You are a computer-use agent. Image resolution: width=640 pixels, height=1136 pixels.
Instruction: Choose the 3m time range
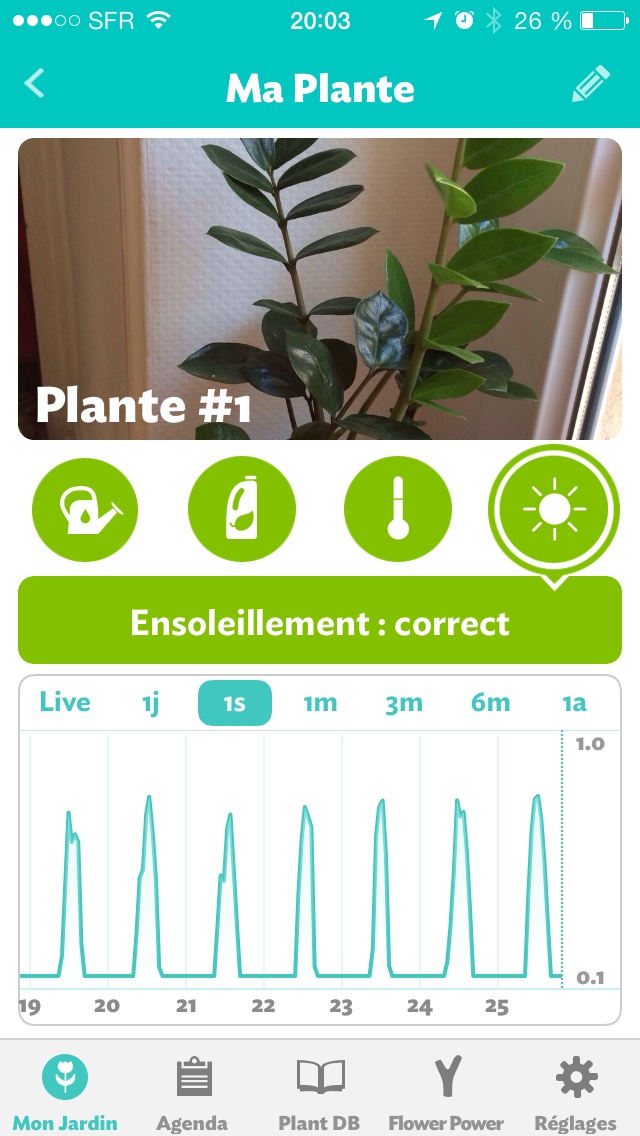403,703
